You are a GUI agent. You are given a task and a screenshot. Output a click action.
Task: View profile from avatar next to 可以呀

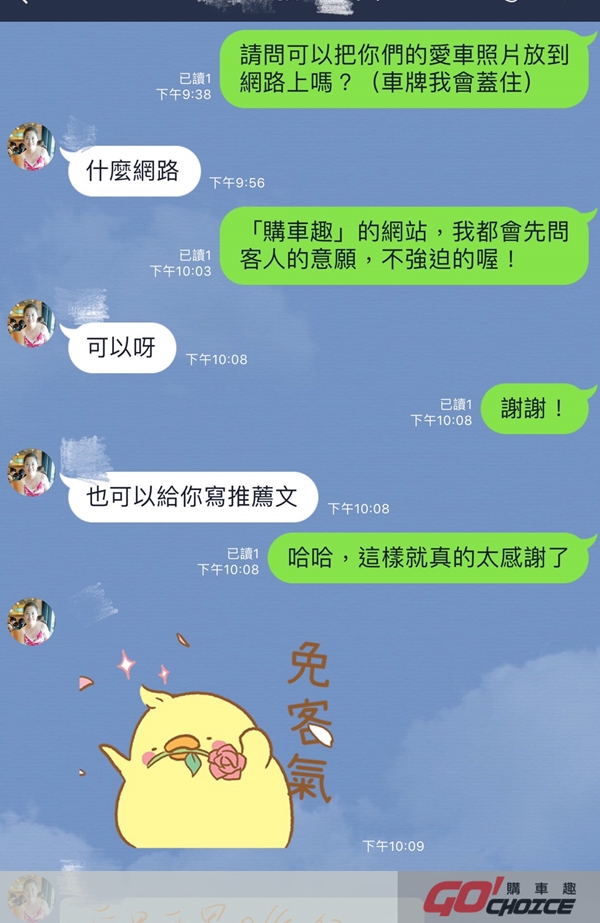pyautogui.click(x=31, y=323)
